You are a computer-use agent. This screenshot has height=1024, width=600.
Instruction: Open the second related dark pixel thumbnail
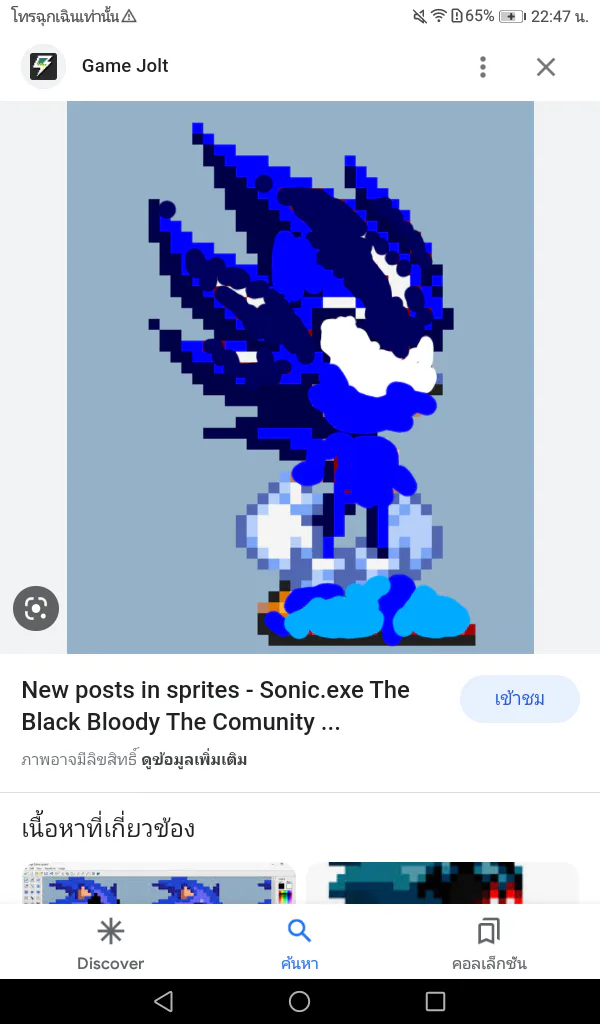(442, 883)
